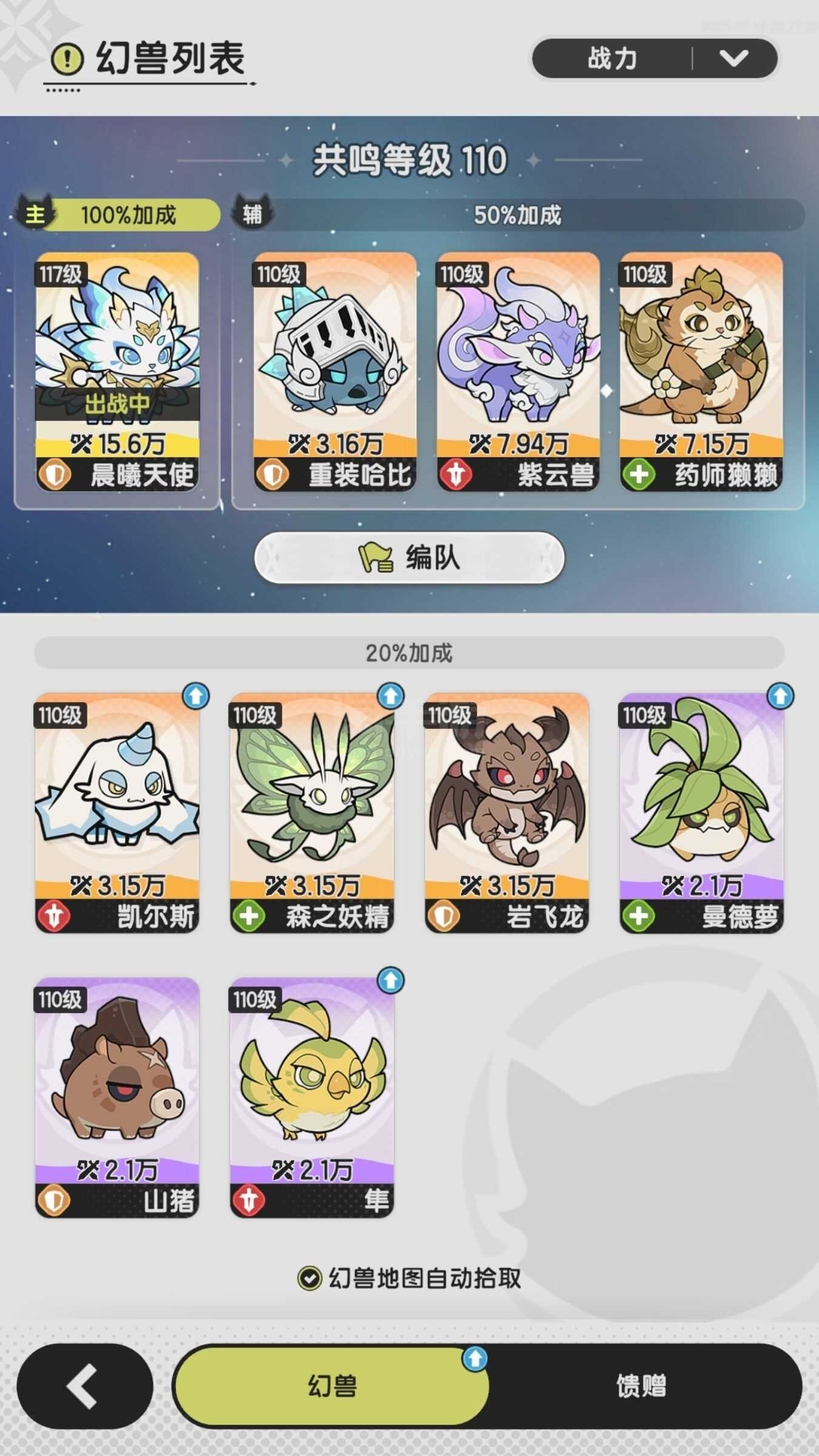The image size is (819, 1456).
Task: Open the 战力 sort dropdown
Action: point(655,59)
